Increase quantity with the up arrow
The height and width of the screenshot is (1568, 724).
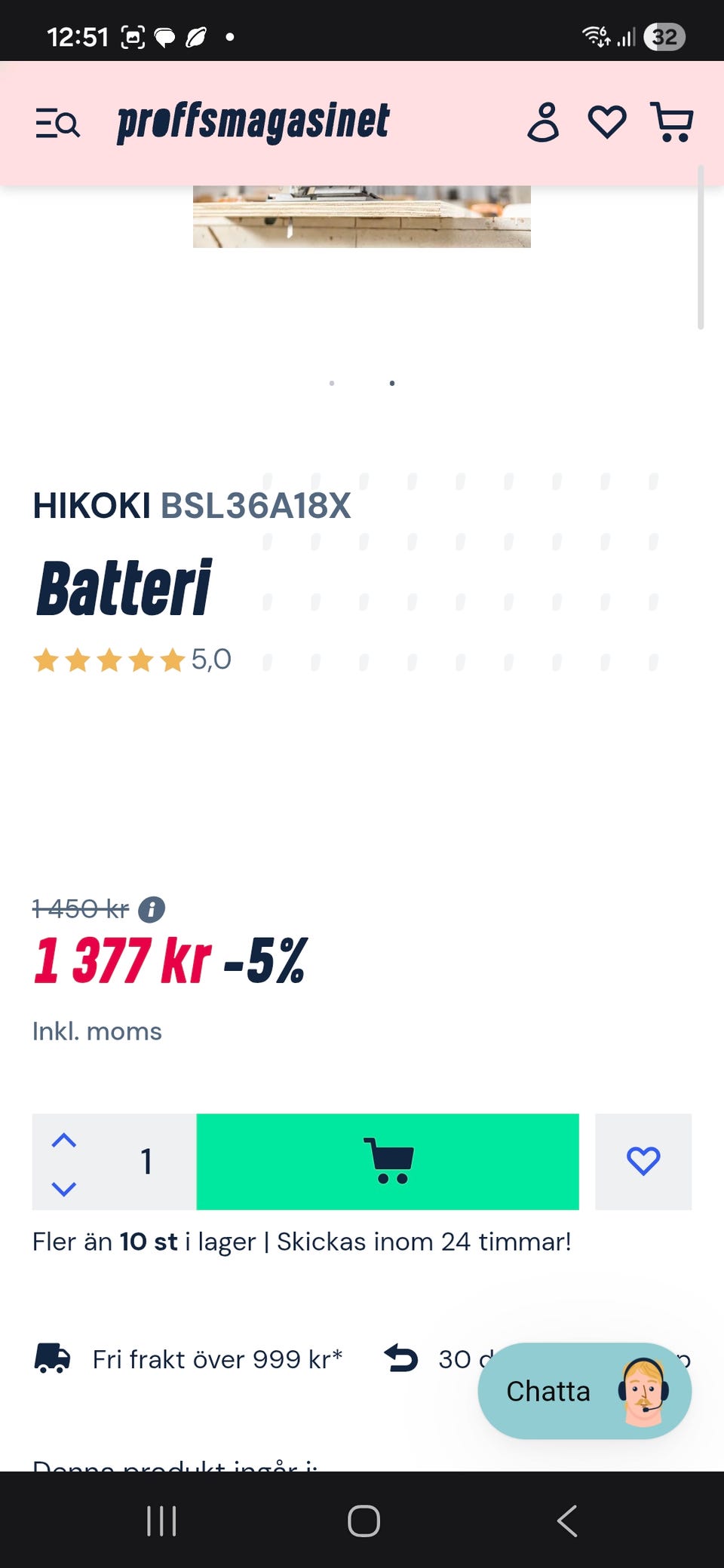[x=64, y=1140]
